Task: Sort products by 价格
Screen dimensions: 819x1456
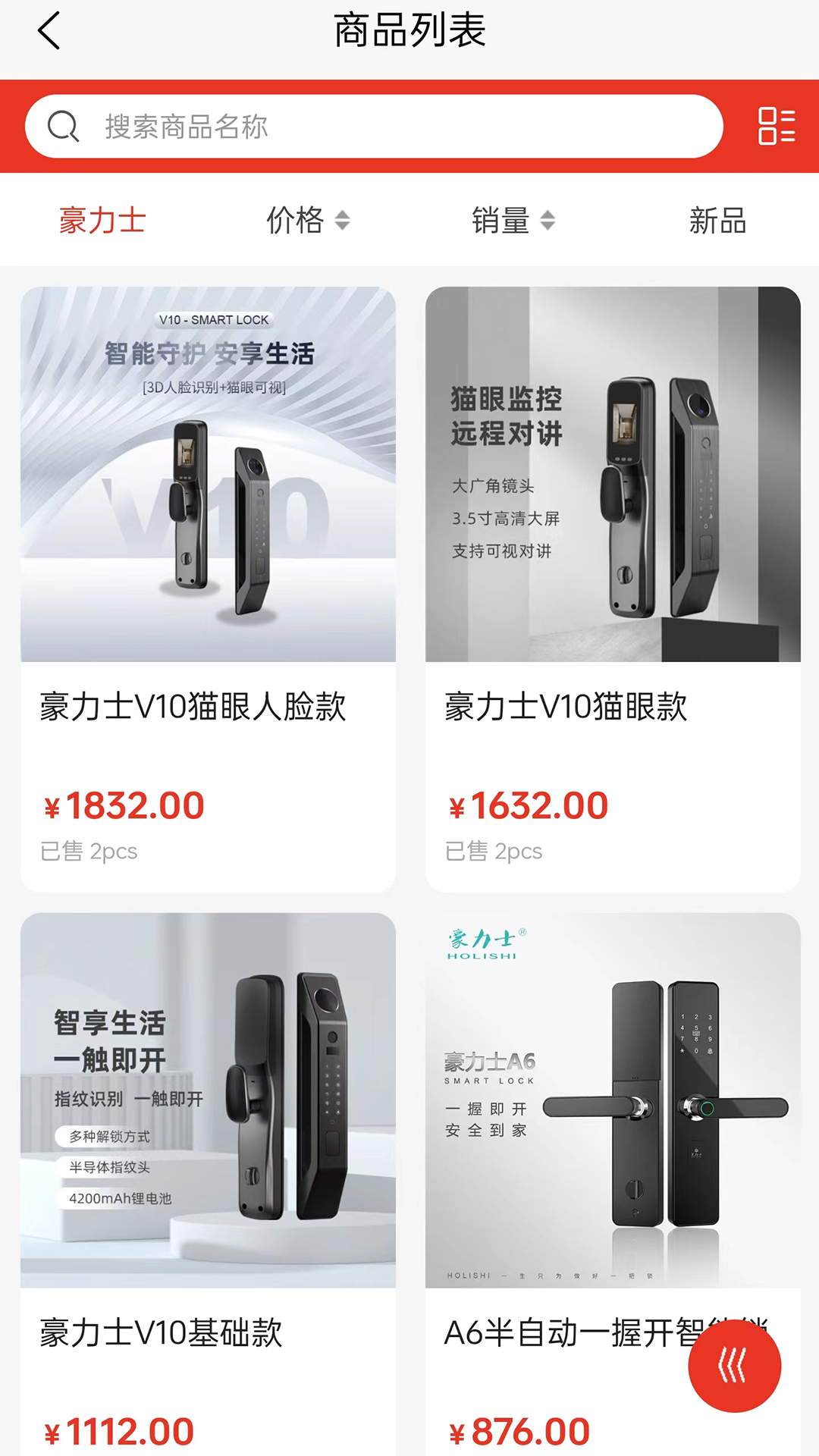Action: click(307, 221)
